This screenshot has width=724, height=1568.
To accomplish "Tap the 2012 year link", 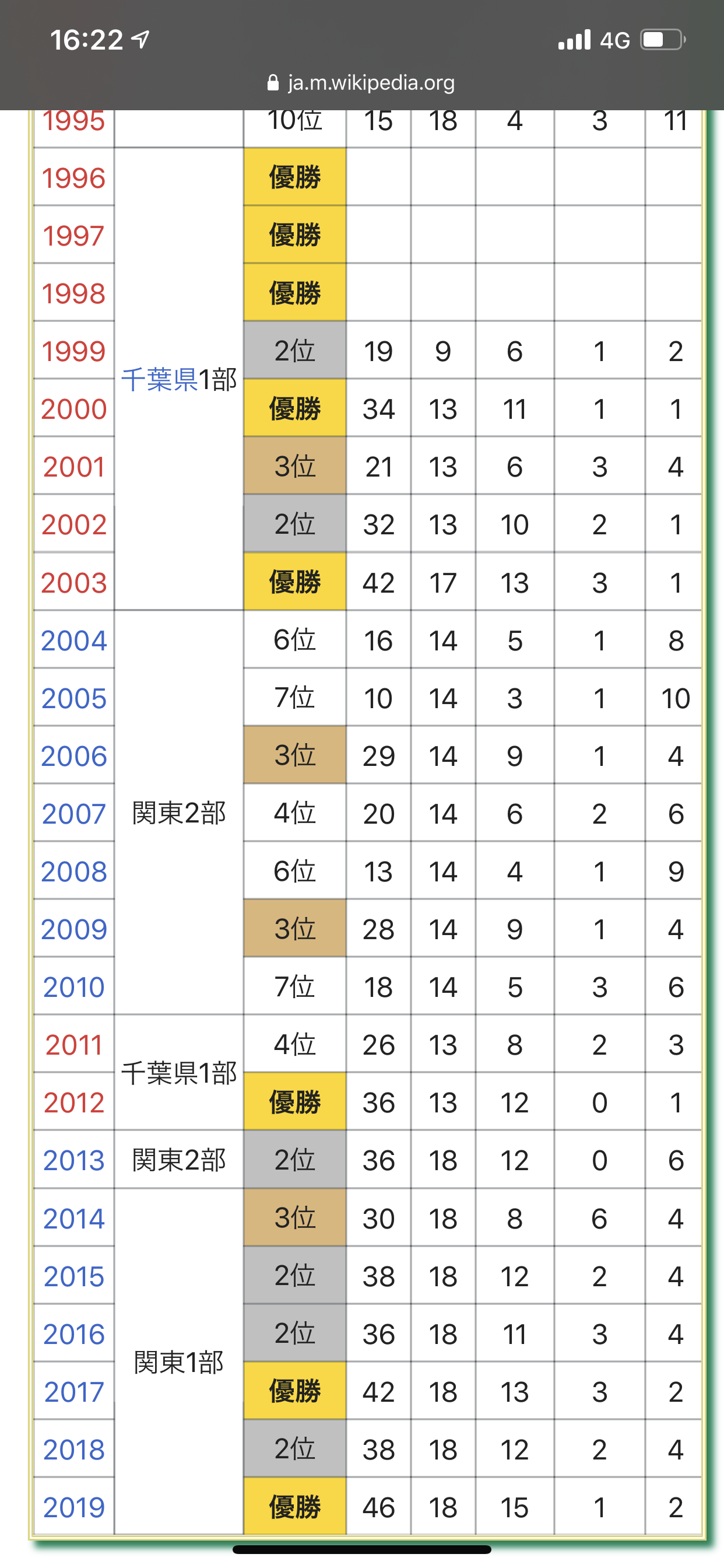I will (x=73, y=1103).
